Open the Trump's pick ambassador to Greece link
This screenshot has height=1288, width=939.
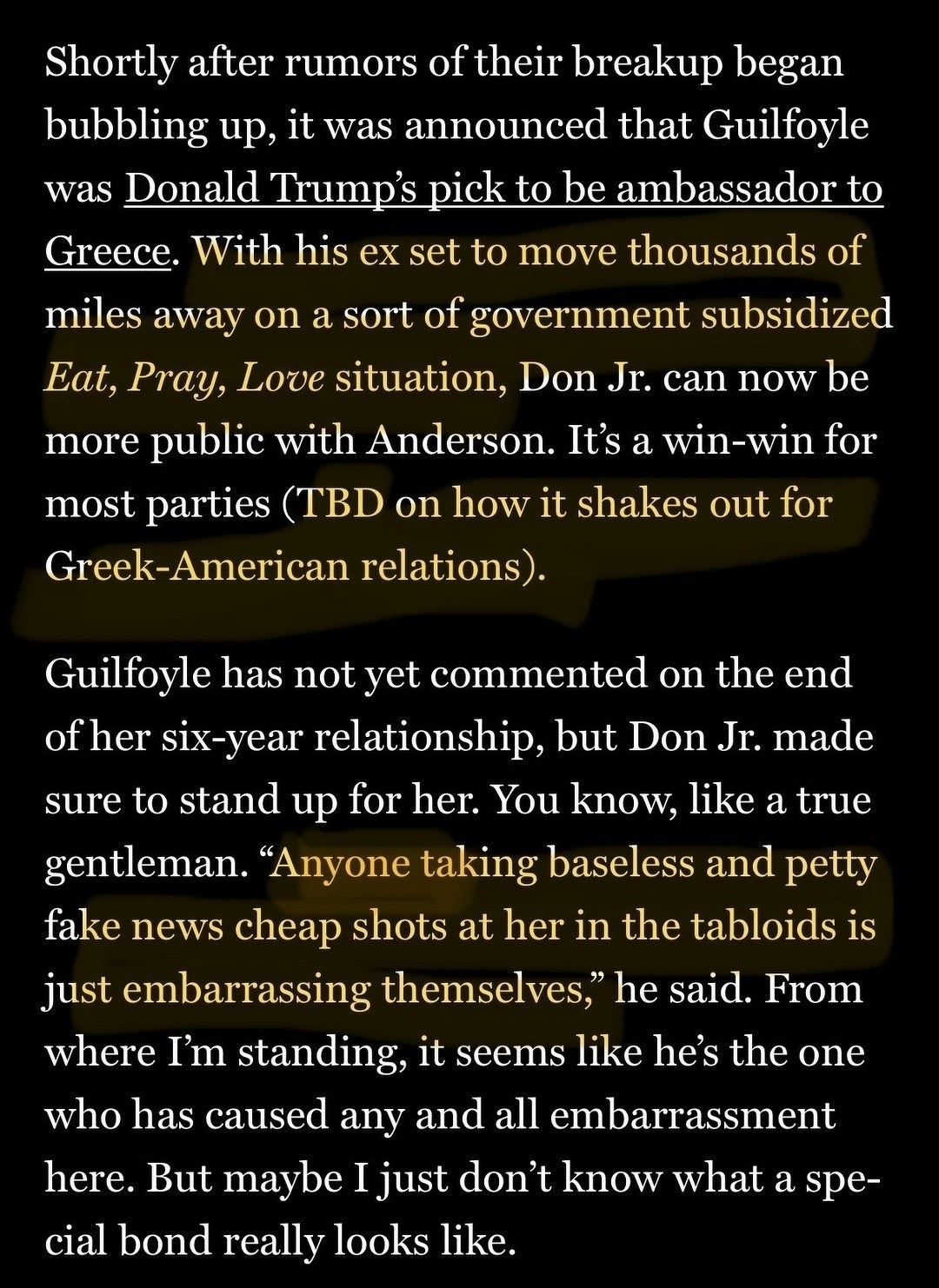pyautogui.click(x=503, y=189)
